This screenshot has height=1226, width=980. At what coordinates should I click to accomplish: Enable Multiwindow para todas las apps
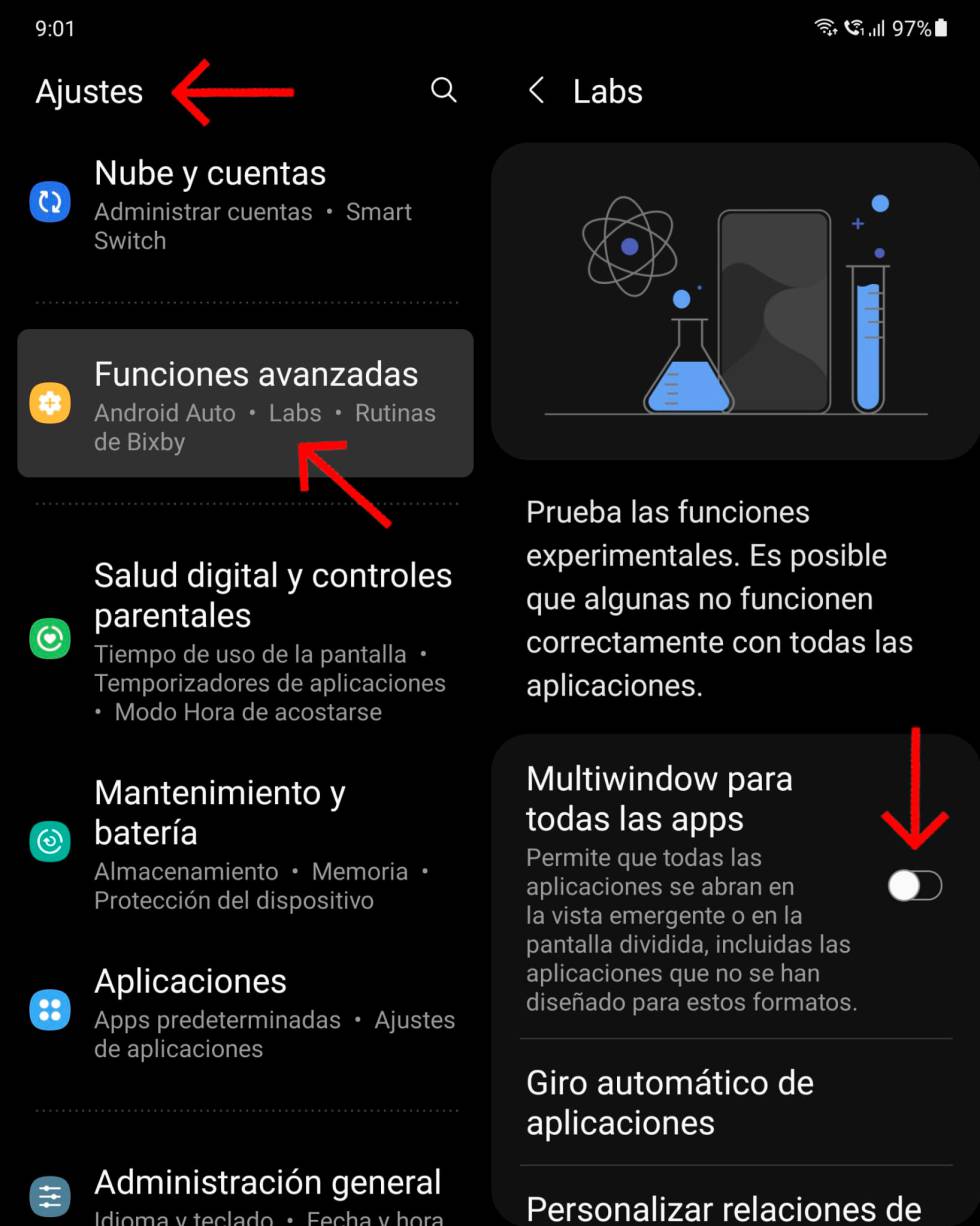(914, 885)
